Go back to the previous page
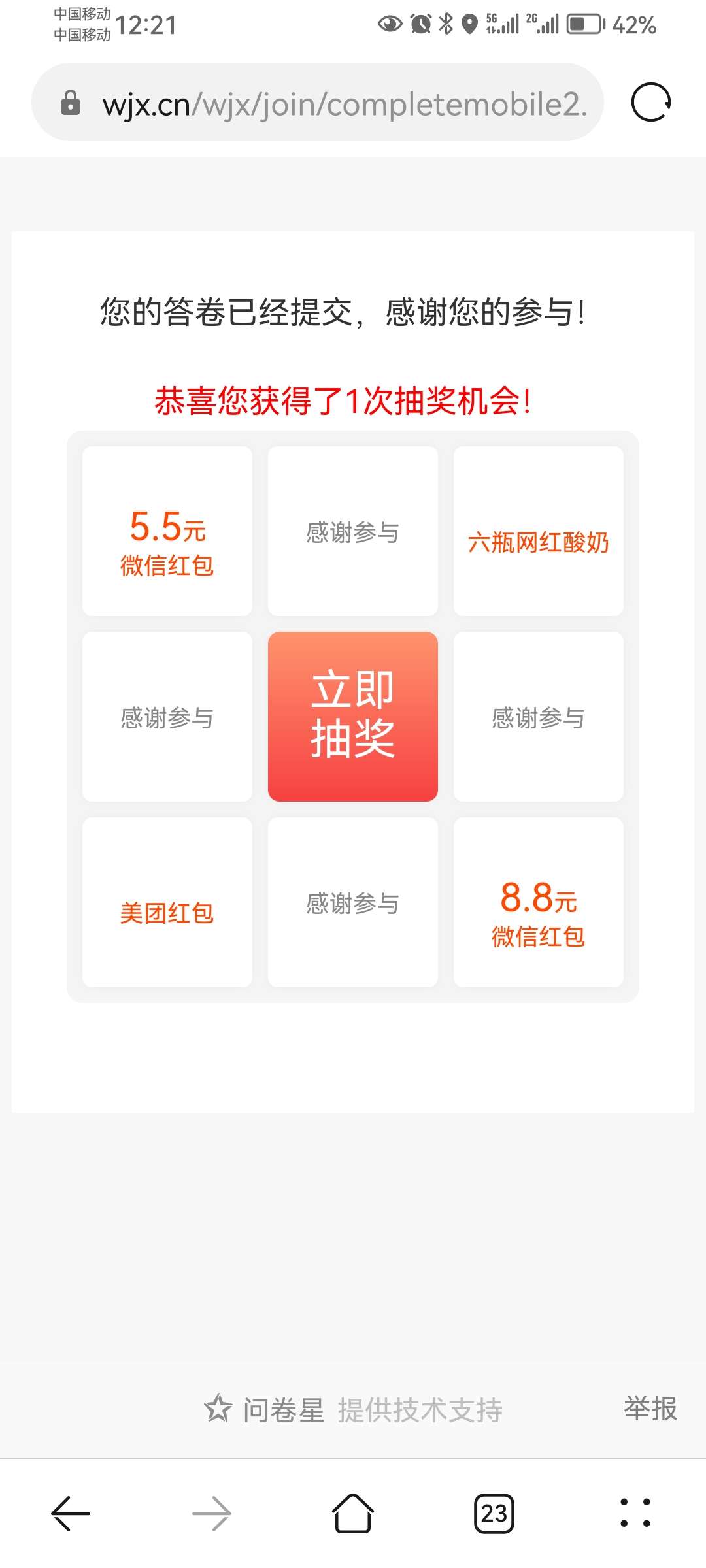 pyautogui.click(x=71, y=1513)
